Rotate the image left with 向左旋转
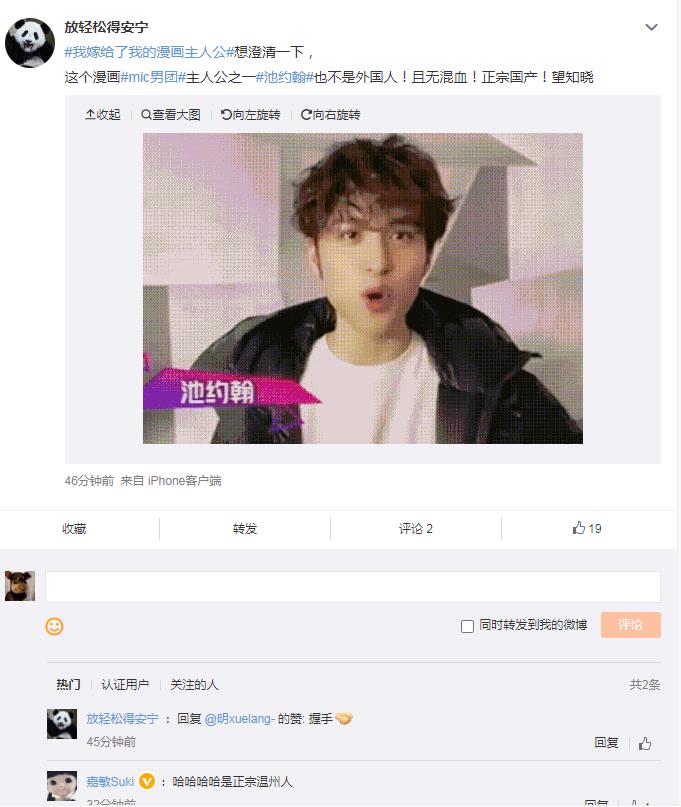 250,115
